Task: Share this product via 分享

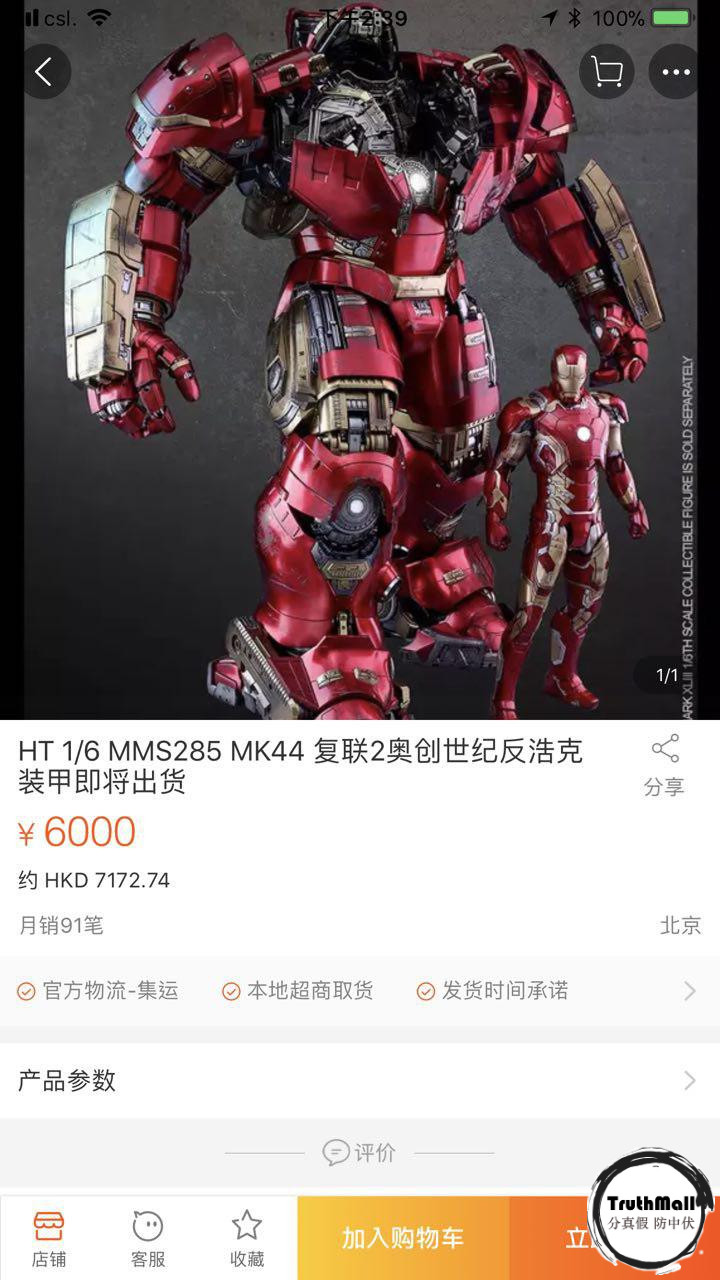Action: click(664, 766)
